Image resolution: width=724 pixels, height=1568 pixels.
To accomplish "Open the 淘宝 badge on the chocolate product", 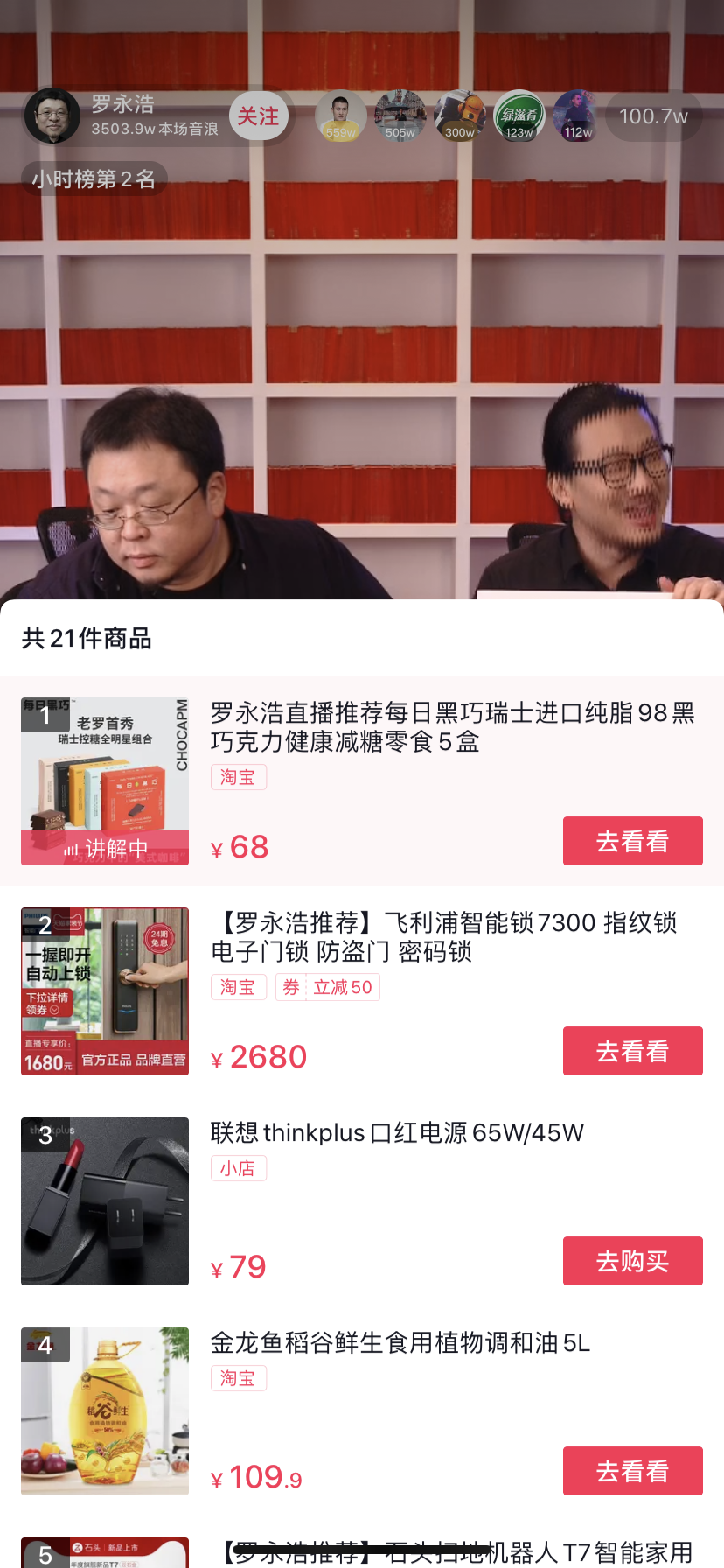I will coord(239,777).
